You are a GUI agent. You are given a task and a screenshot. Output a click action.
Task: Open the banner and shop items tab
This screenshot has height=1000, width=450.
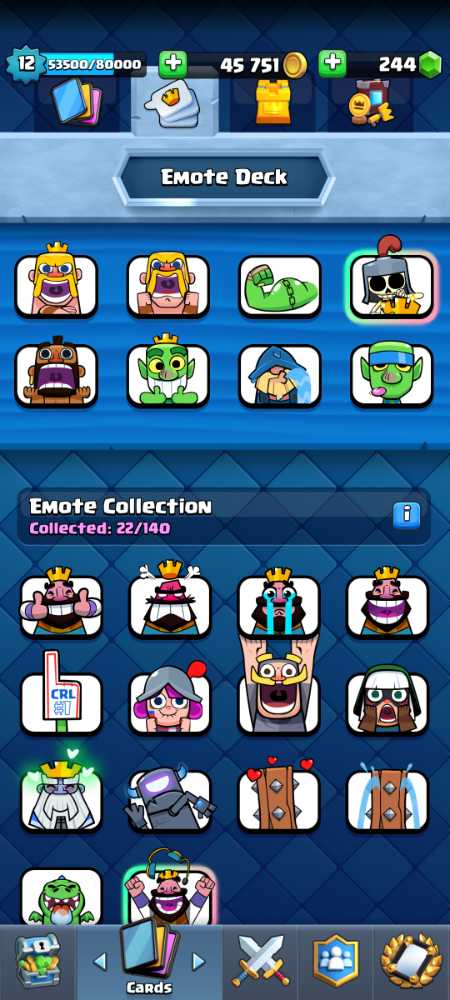tap(371, 103)
